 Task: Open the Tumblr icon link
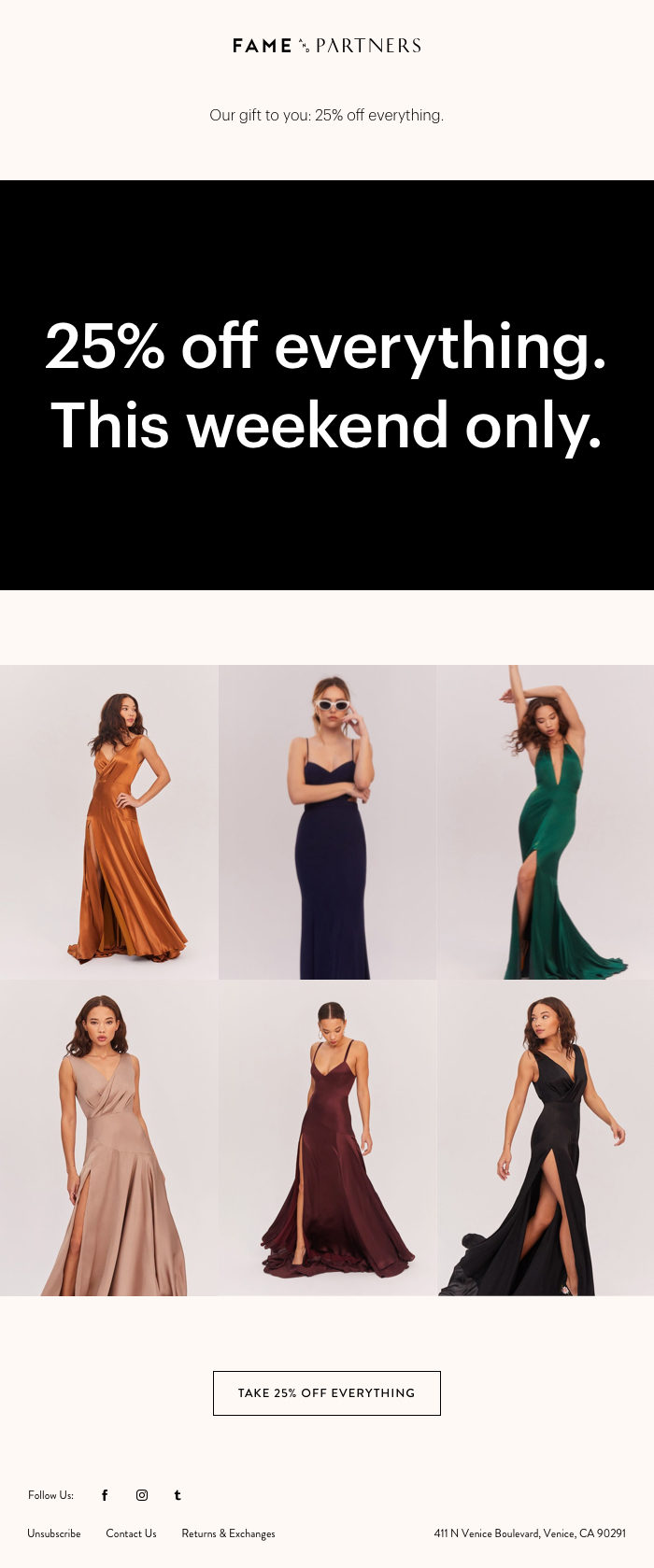coord(178,1495)
